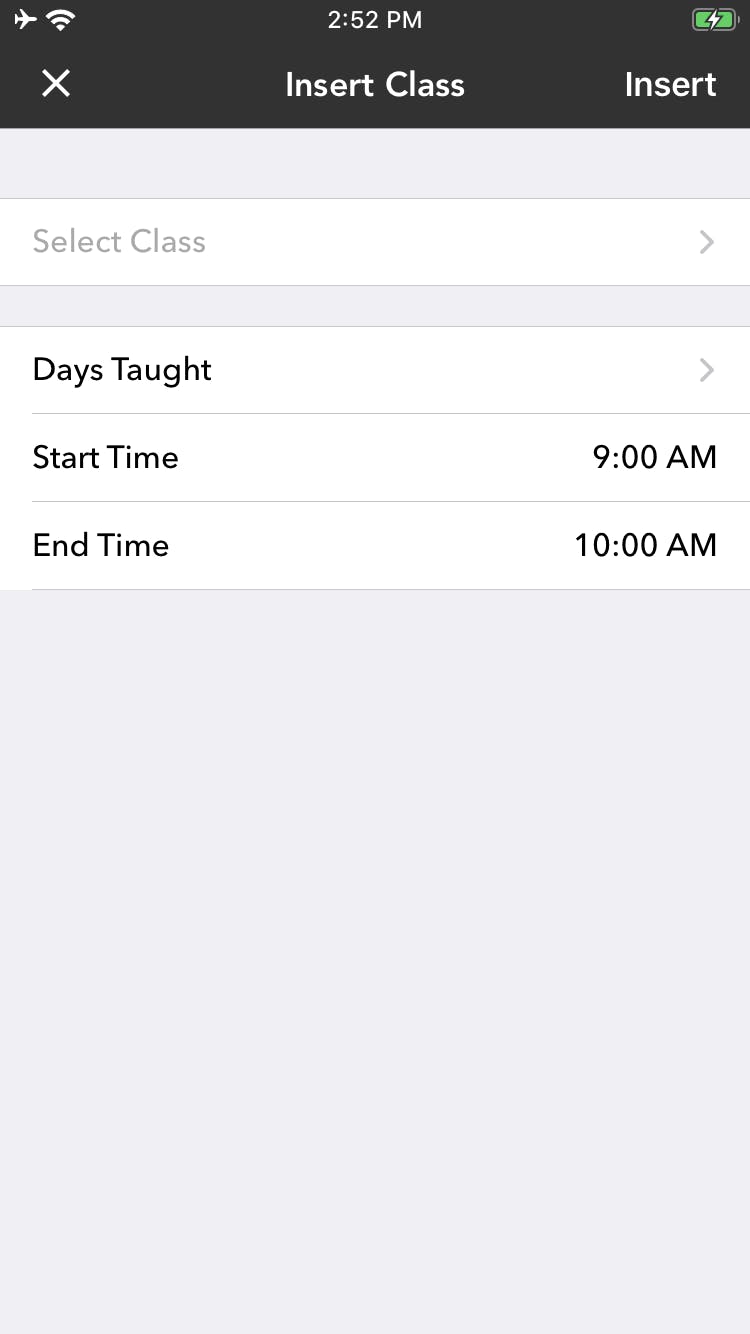750x1334 pixels.
Task: Close the Insert Class screen
Action: [x=56, y=84]
